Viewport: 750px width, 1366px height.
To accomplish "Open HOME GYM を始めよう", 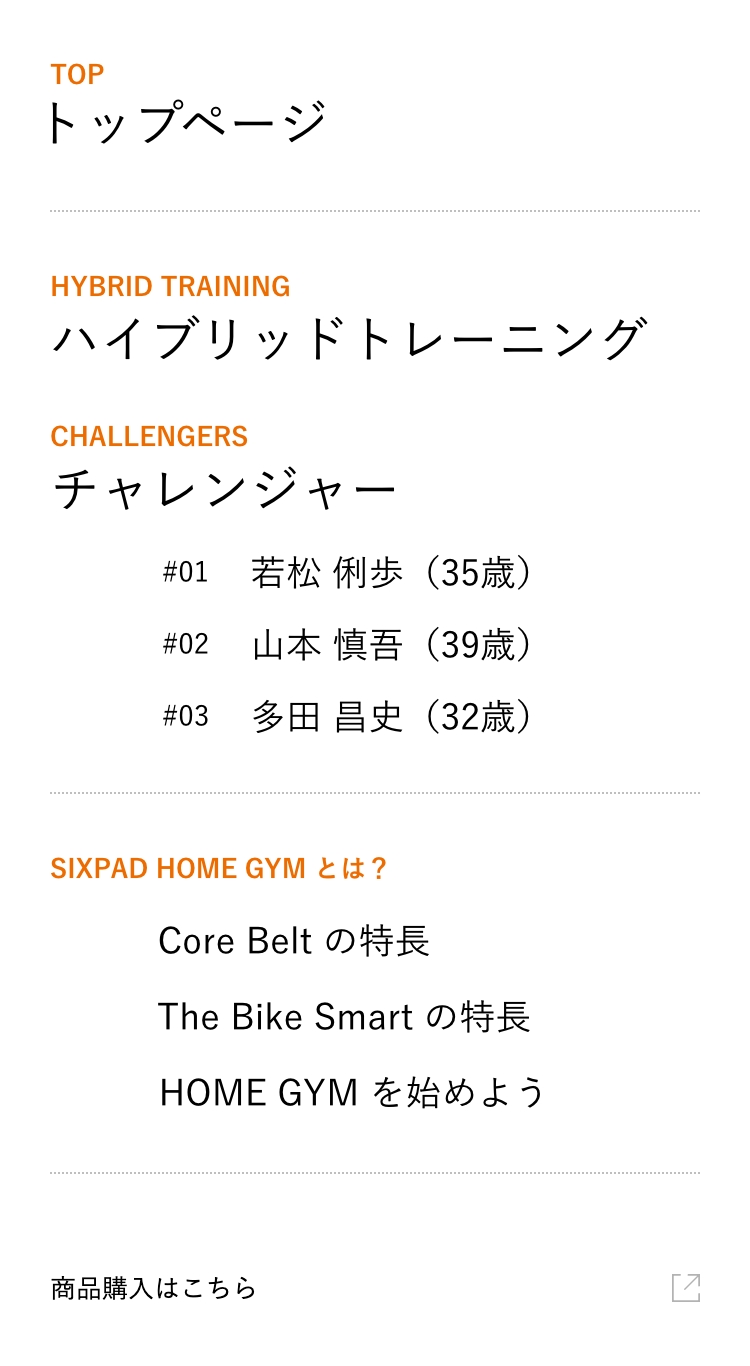I will (352, 1092).
